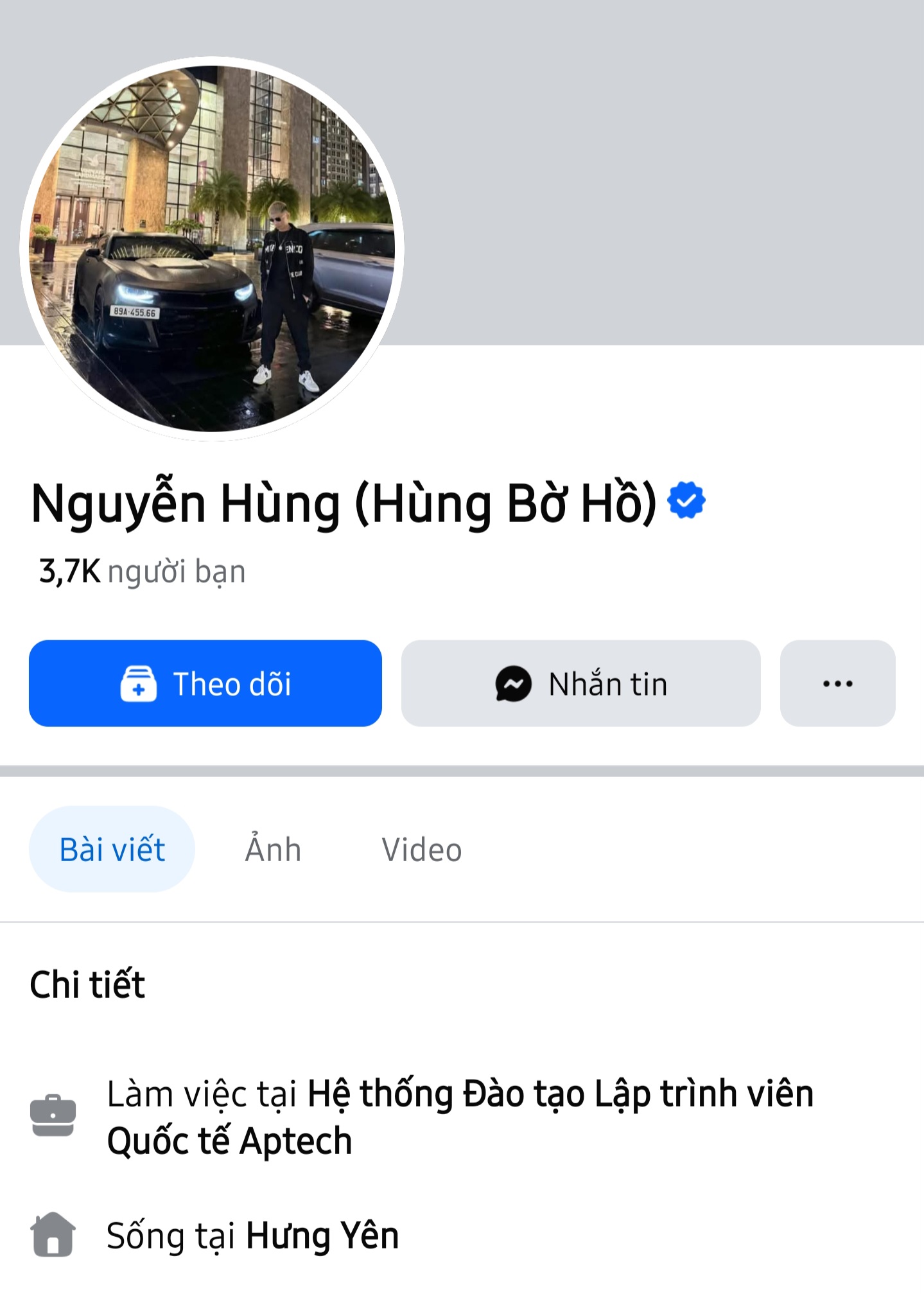View the profile picture
Image resolution: width=924 pixels, height=1294 pixels.
[212, 249]
